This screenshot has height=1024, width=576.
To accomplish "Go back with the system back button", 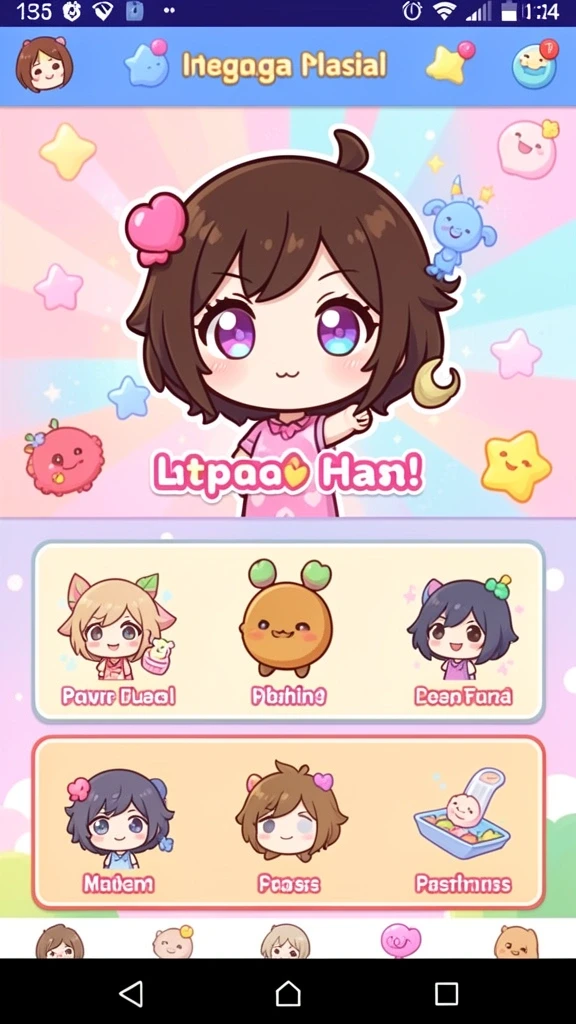I will (x=131, y=993).
